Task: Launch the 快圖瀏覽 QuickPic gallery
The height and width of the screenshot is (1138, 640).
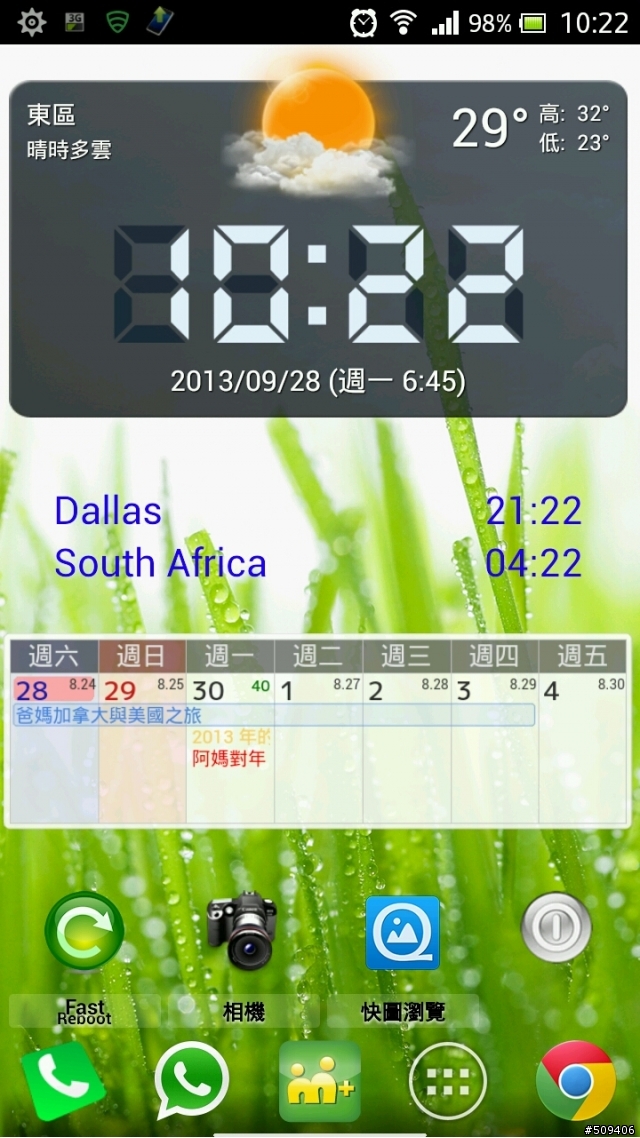Action: coord(402,932)
